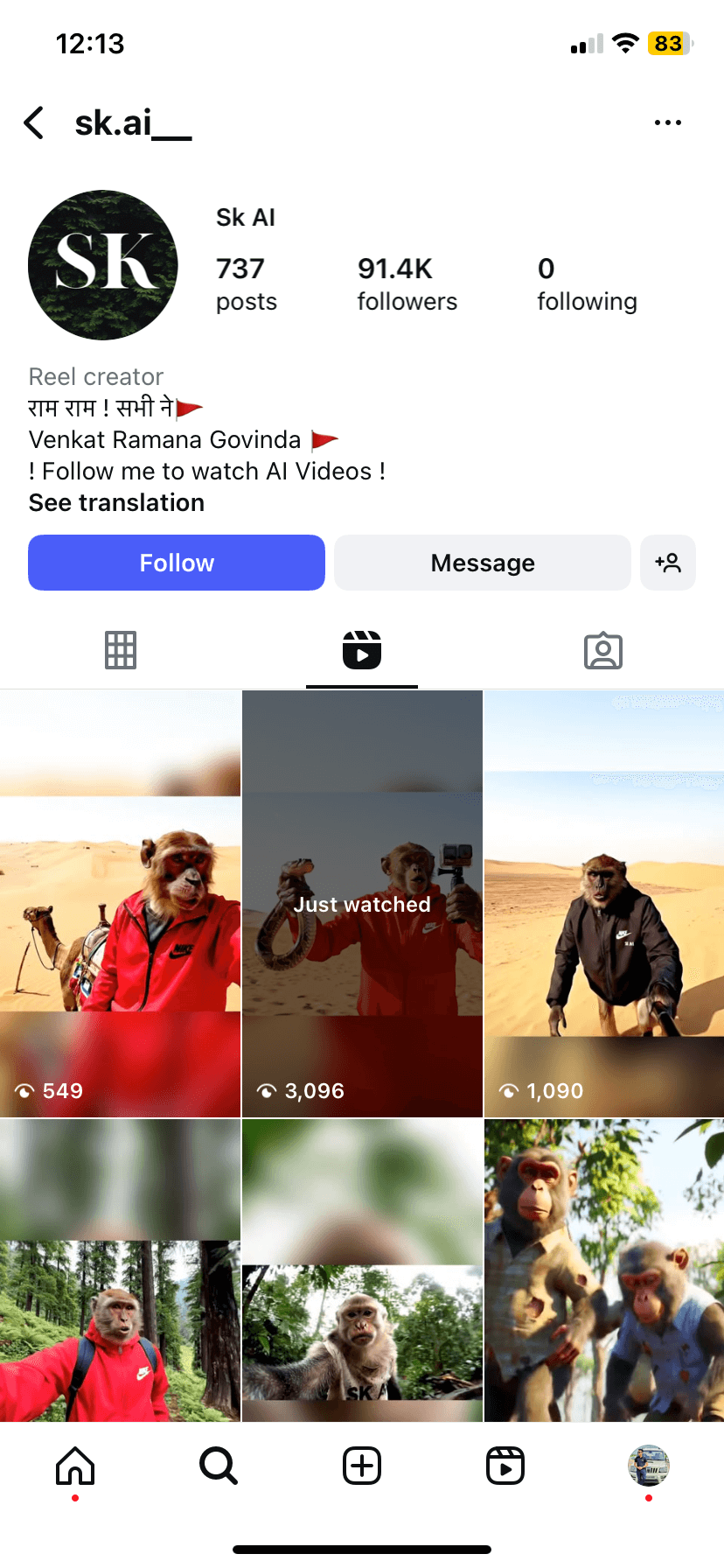This screenshot has width=724, height=1568.
Task: Create a new post
Action: pyautogui.click(x=362, y=1466)
